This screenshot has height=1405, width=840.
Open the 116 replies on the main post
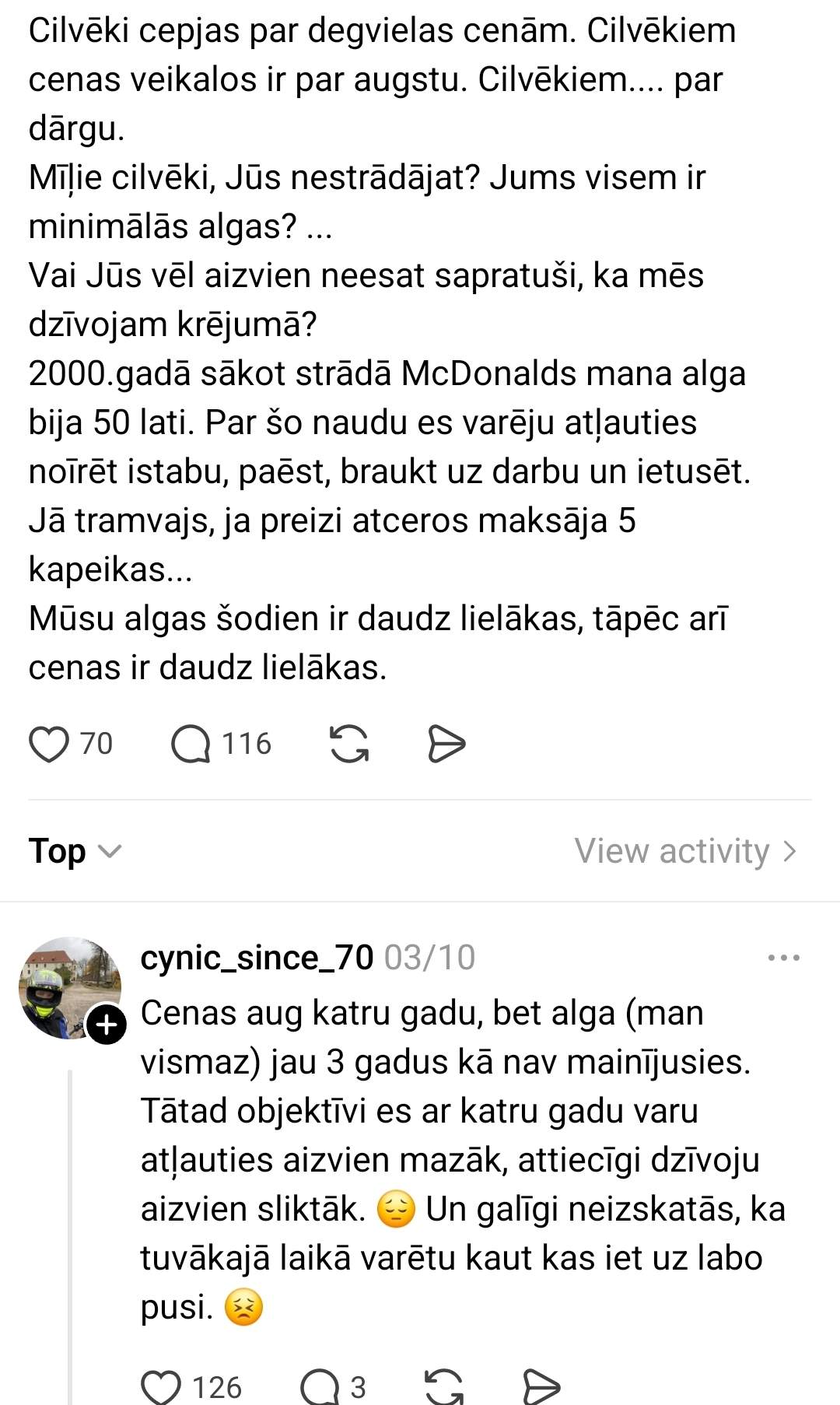[191, 744]
